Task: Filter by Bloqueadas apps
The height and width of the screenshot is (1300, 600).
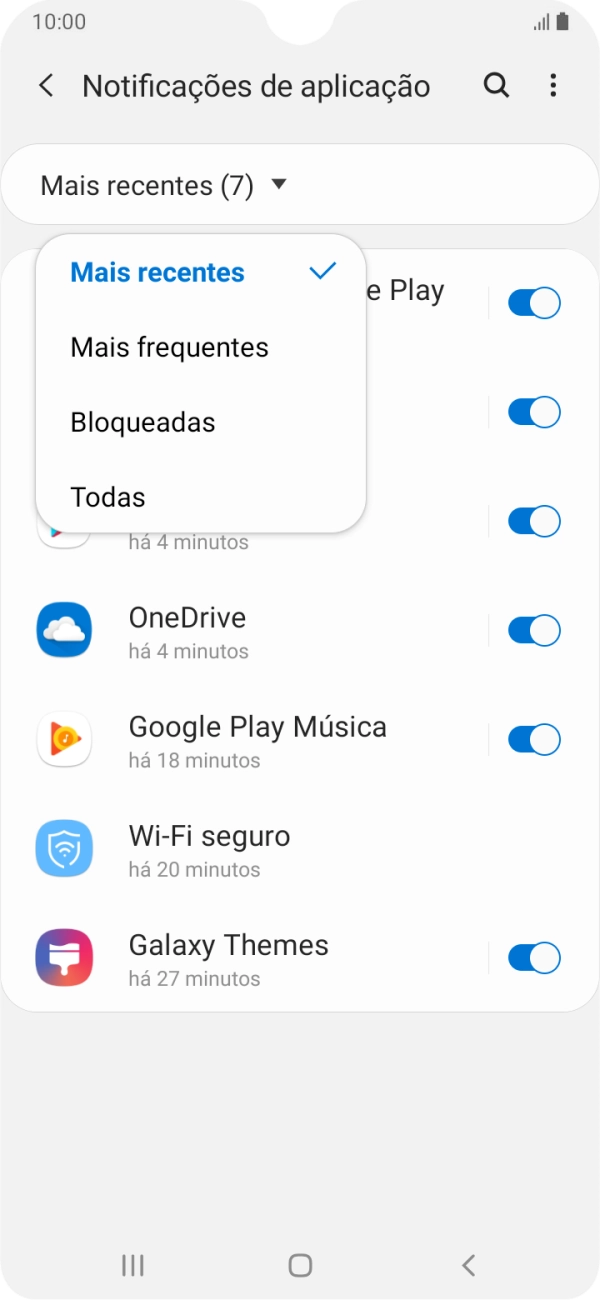Action: click(143, 423)
